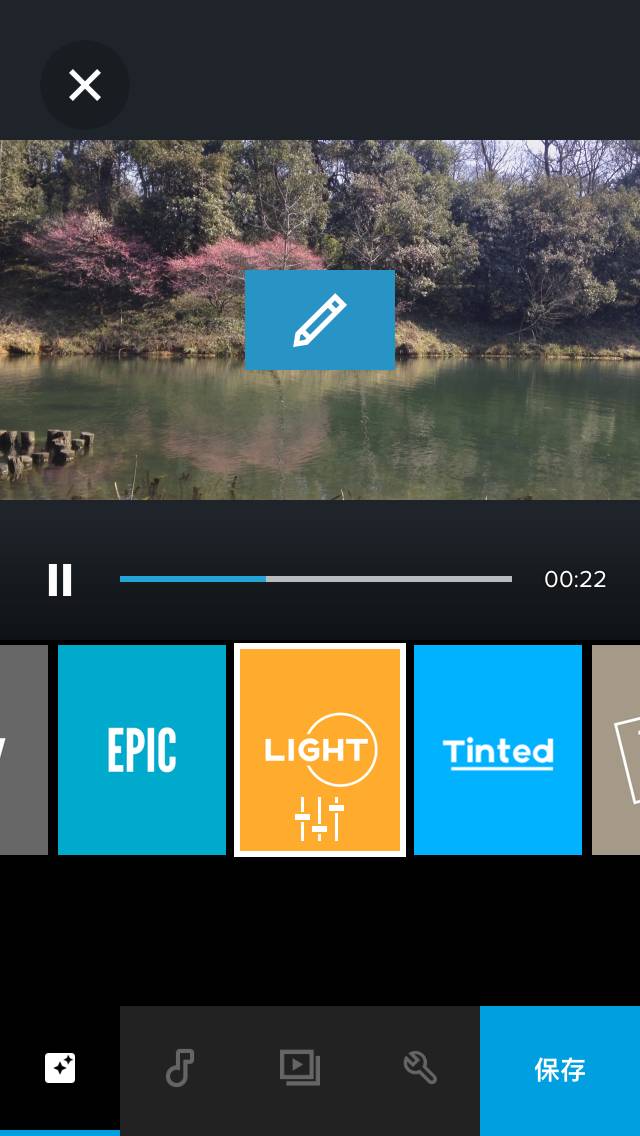Tap the pencil edit button on video

320,320
